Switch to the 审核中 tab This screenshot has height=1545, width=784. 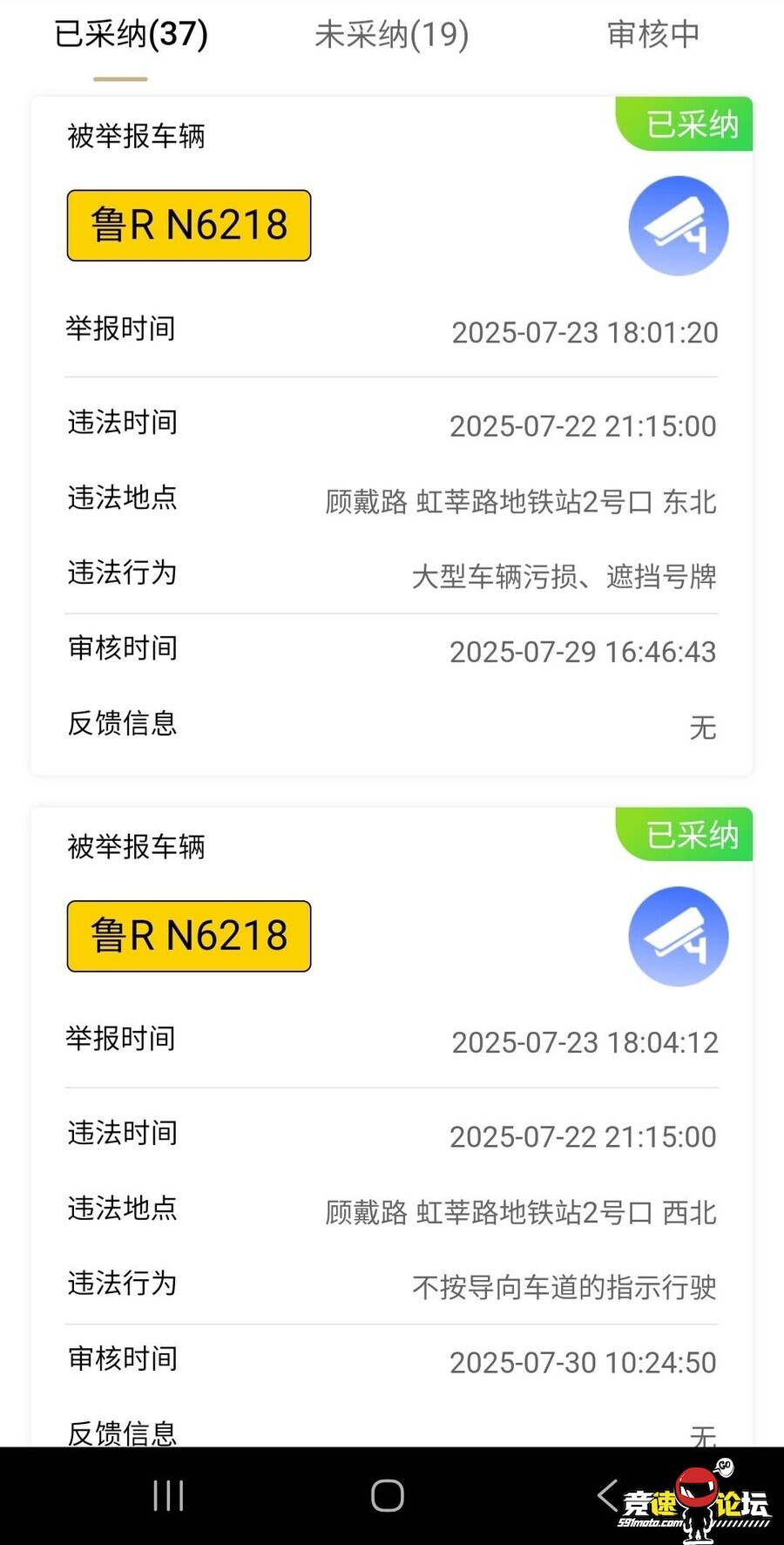(x=652, y=35)
